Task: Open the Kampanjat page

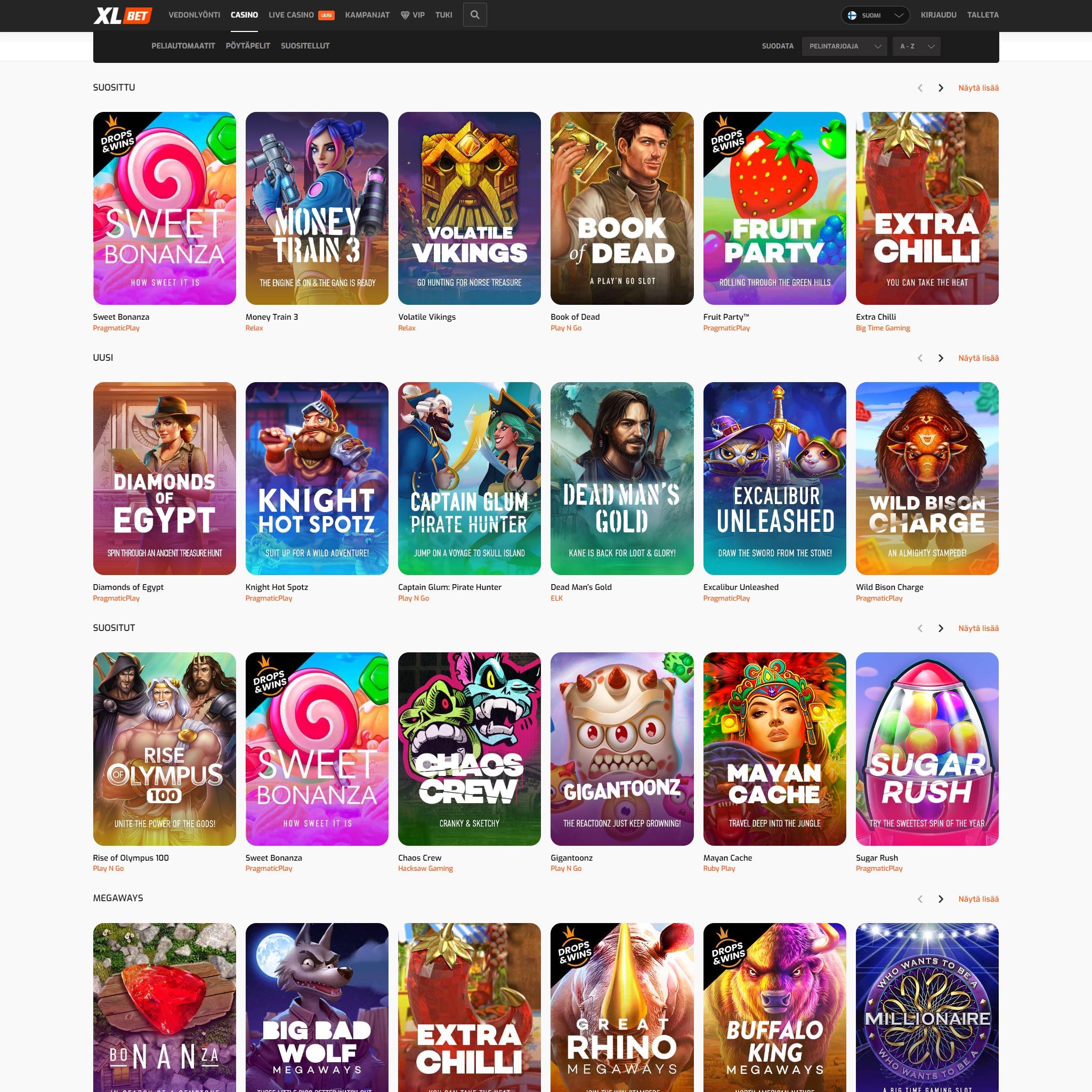Action: coord(367,15)
